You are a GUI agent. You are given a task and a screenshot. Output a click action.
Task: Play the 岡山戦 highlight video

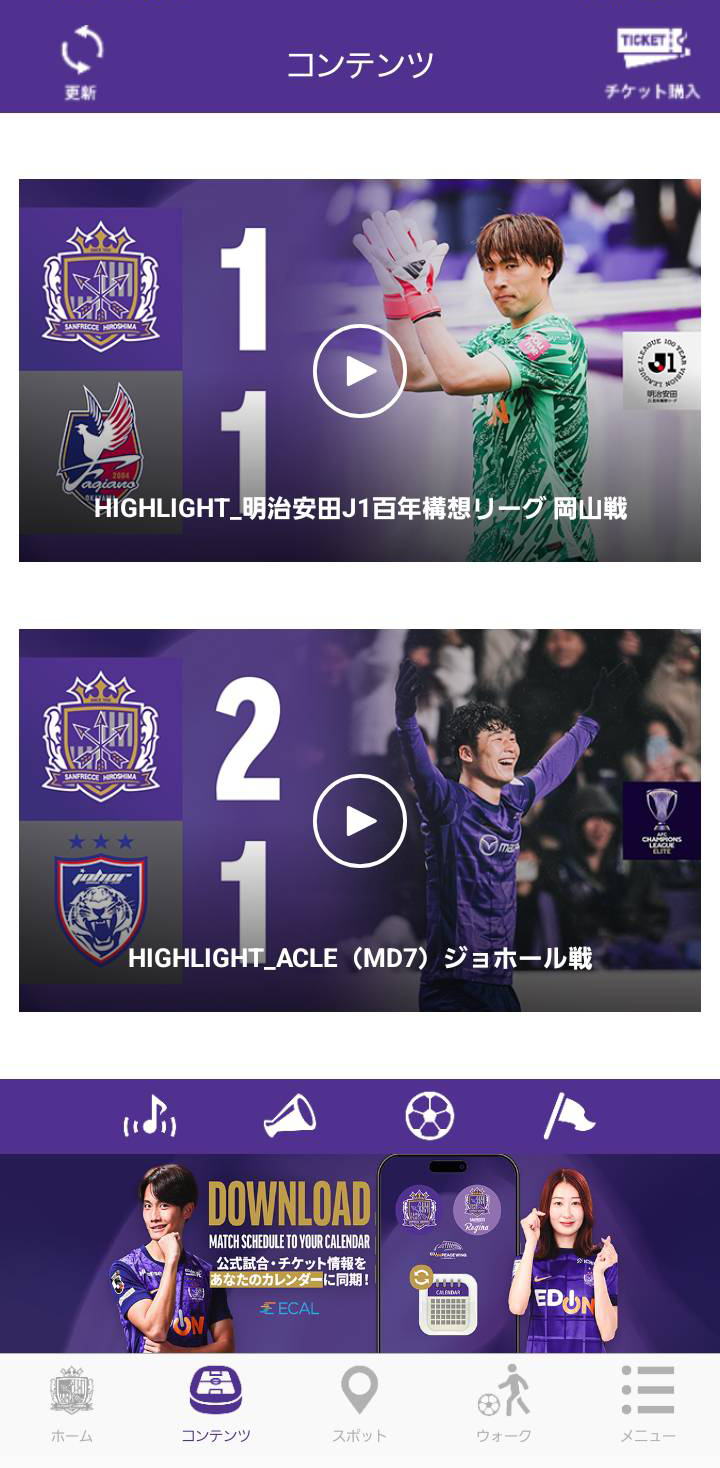pyautogui.click(x=359, y=371)
